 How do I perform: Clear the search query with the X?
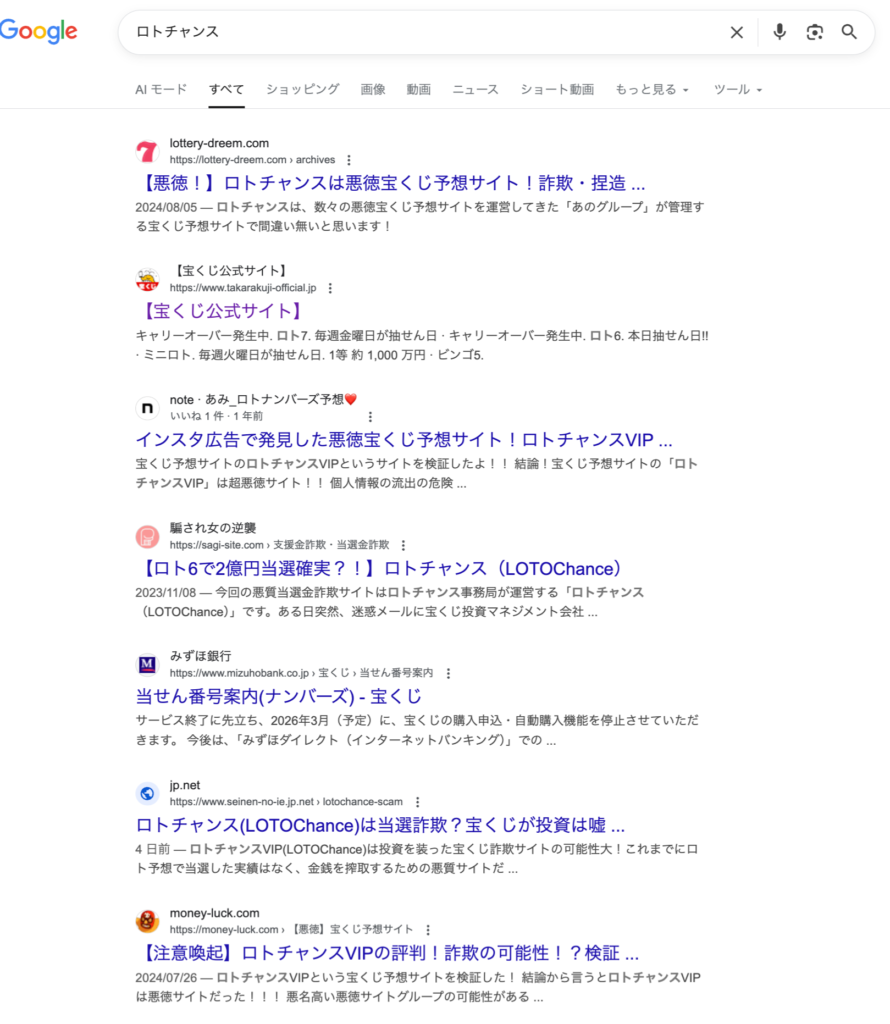coord(737,32)
